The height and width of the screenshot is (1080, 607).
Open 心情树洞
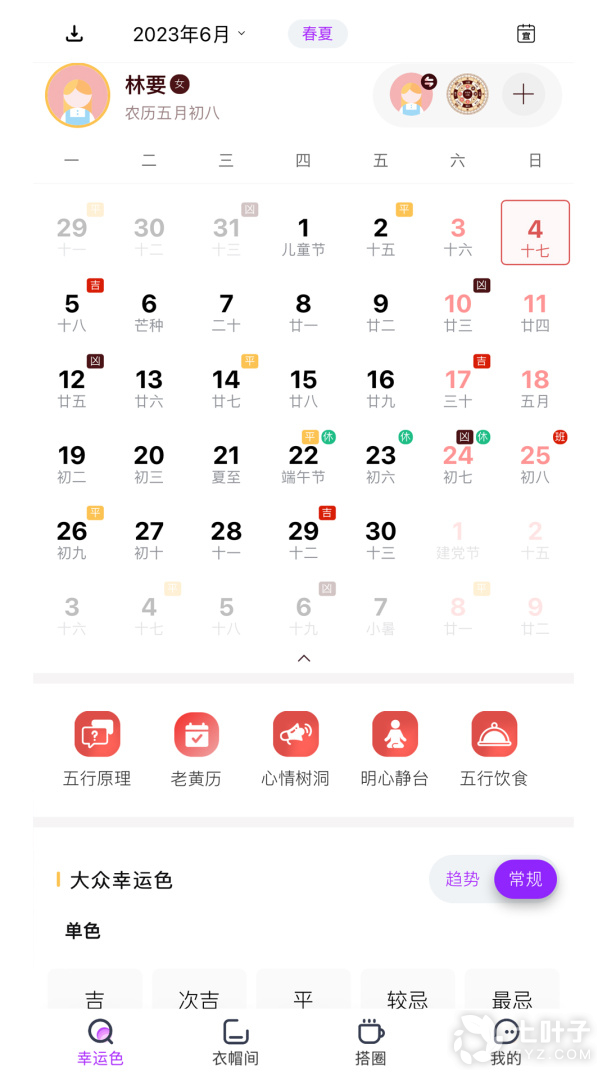pyautogui.click(x=295, y=748)
